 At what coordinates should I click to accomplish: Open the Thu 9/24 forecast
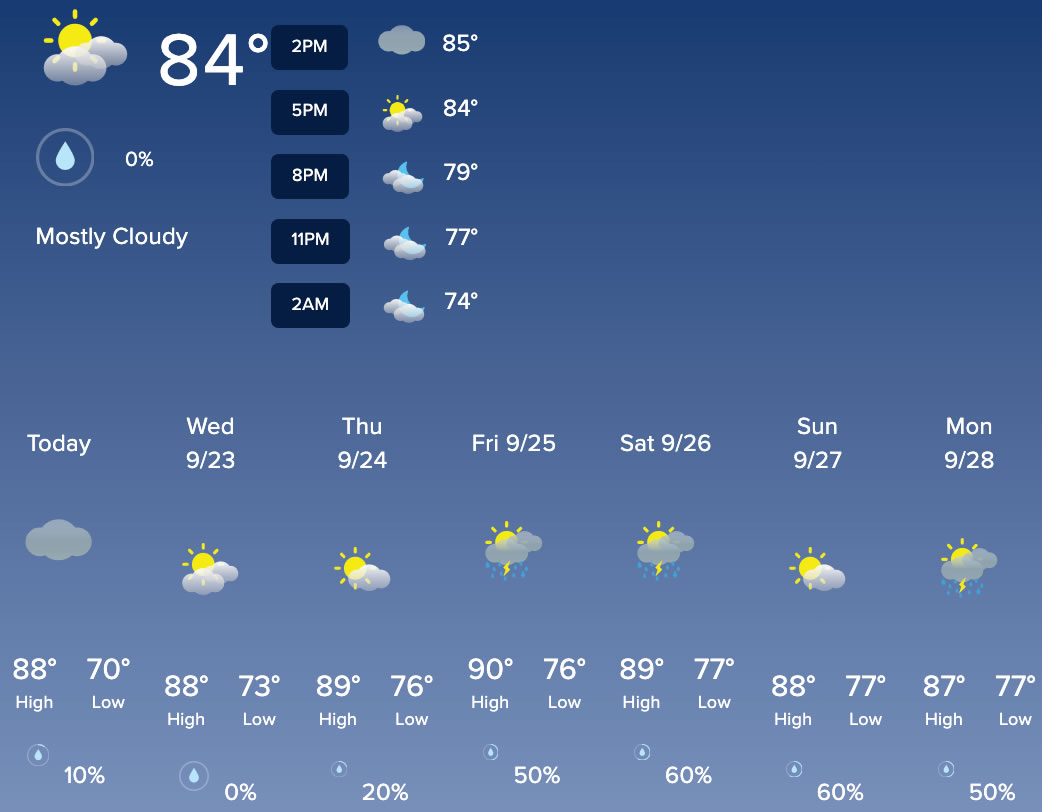pyautogui.click(x=362, y=443)
